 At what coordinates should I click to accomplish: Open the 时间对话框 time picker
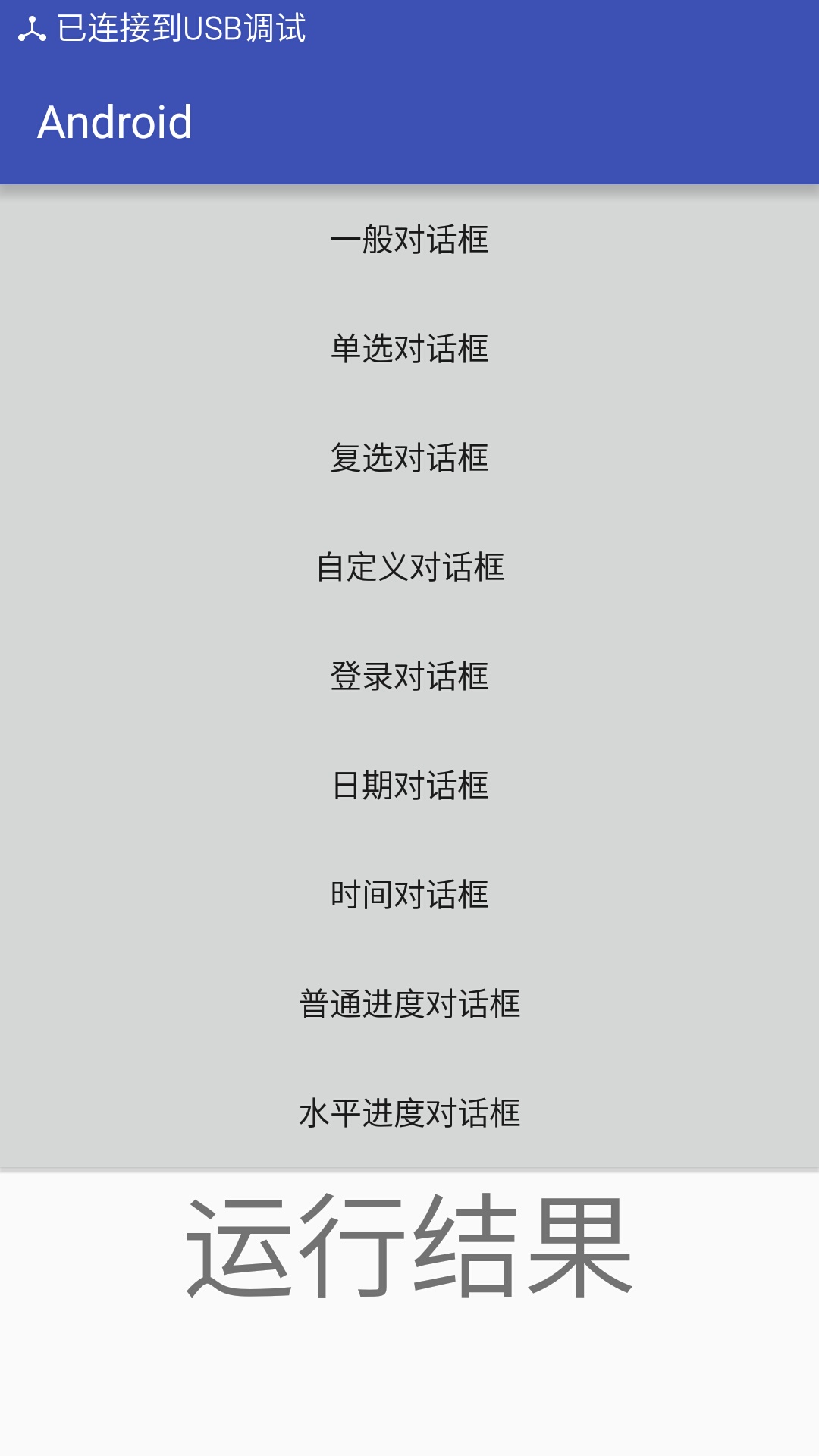409,895
